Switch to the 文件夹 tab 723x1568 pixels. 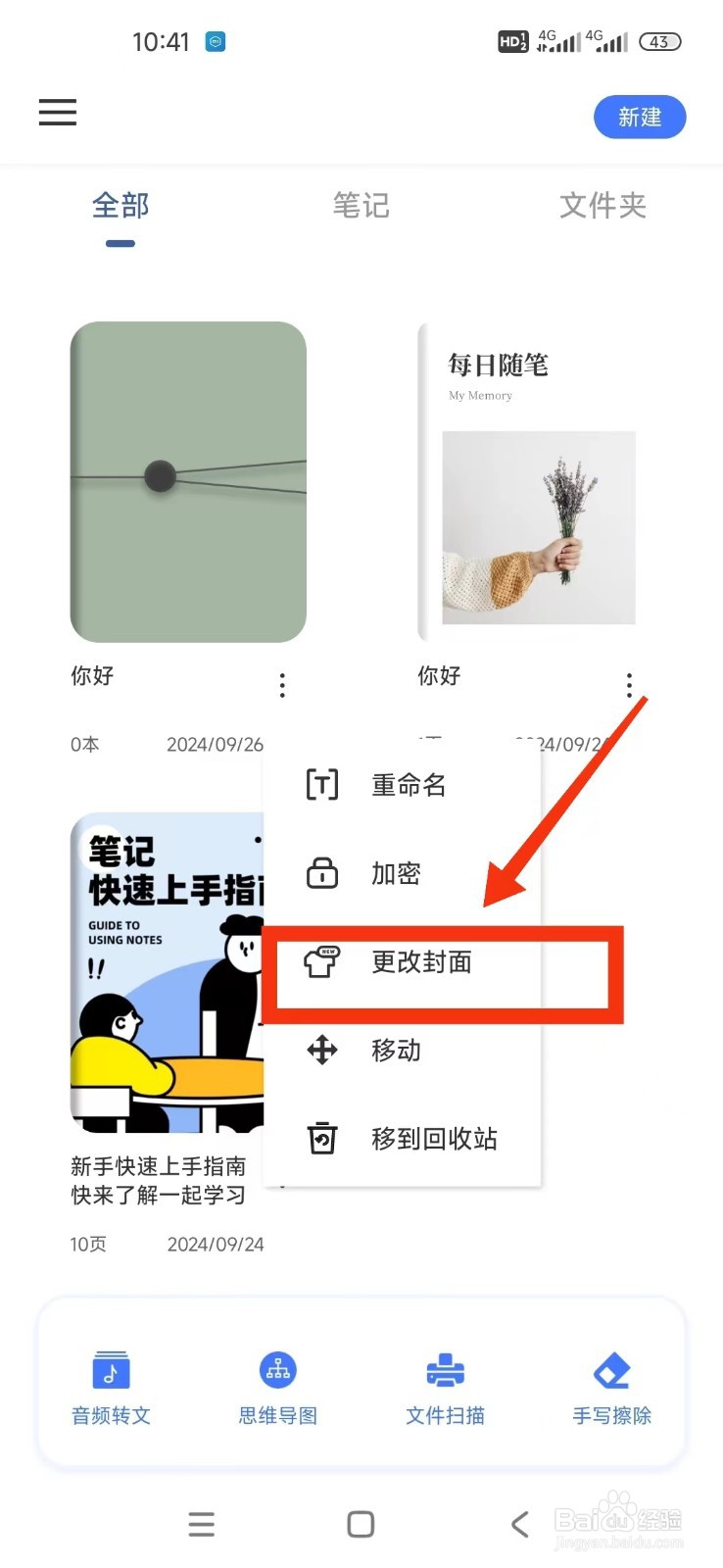tap(602, 206)
